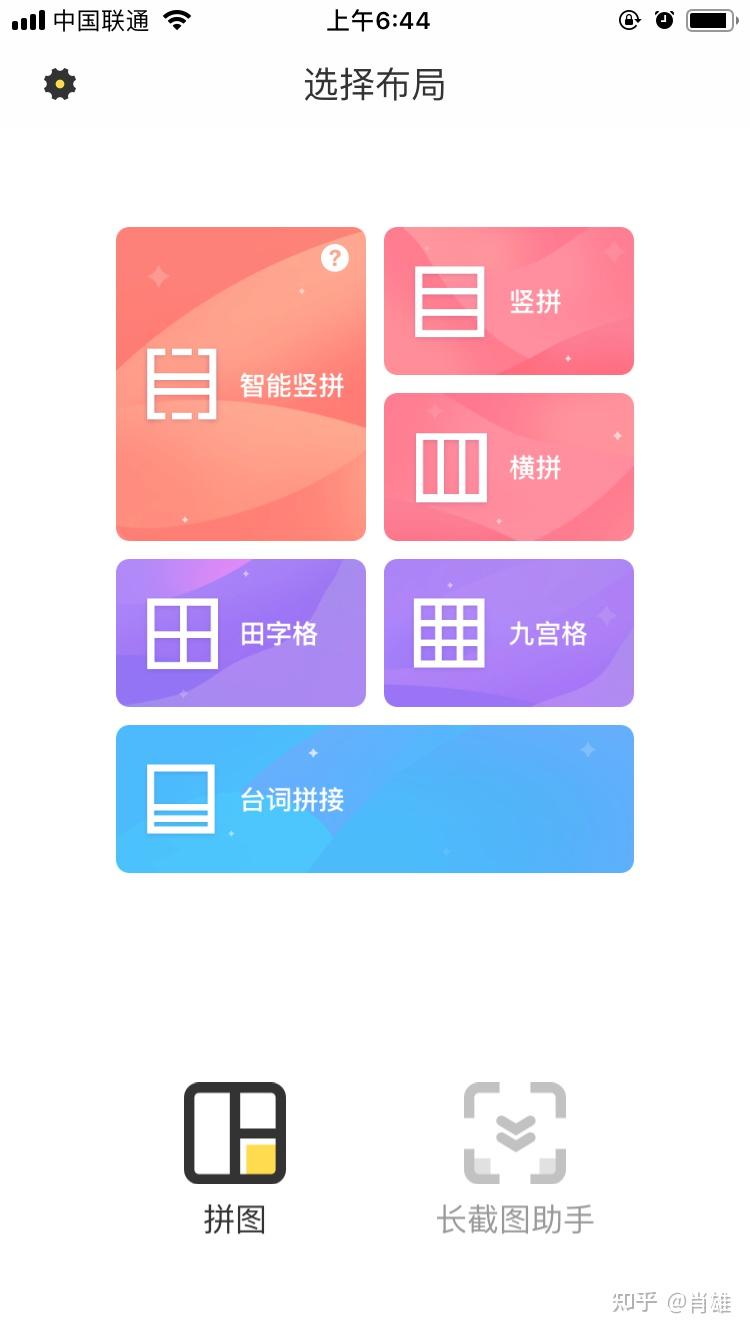The width and height of the screenshot is (750, 1334).
Task: Select the 智能竖拼 smart vertical collage layout
Action: tap(240, 383)
